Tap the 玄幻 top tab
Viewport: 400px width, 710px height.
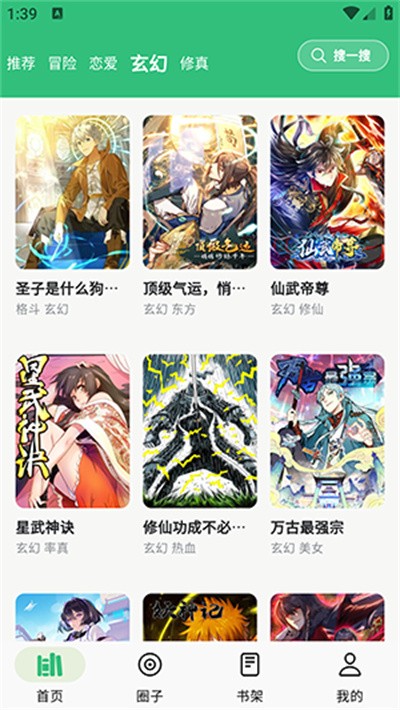[149, 63]
